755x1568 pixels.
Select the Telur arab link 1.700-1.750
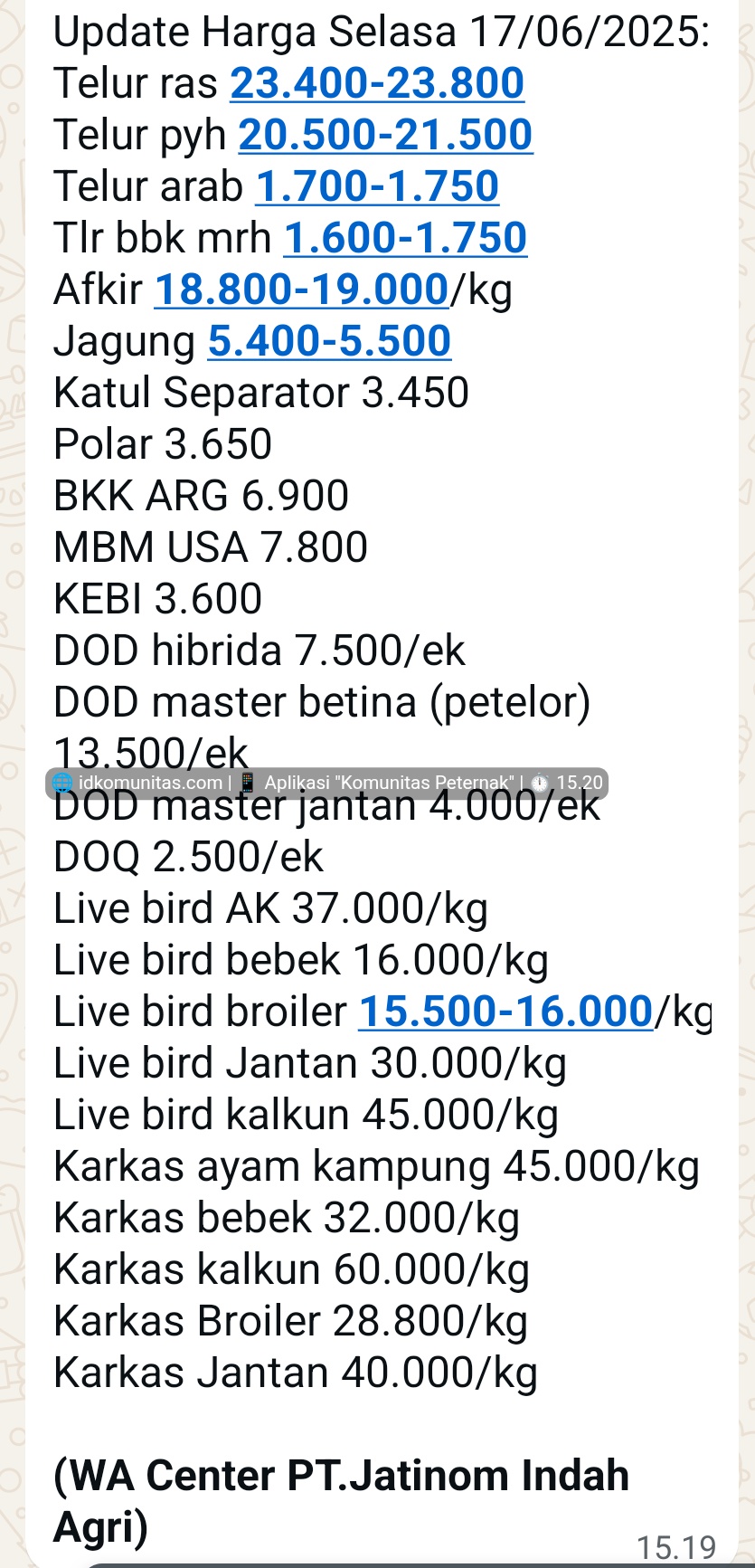(x=377, y=186)
